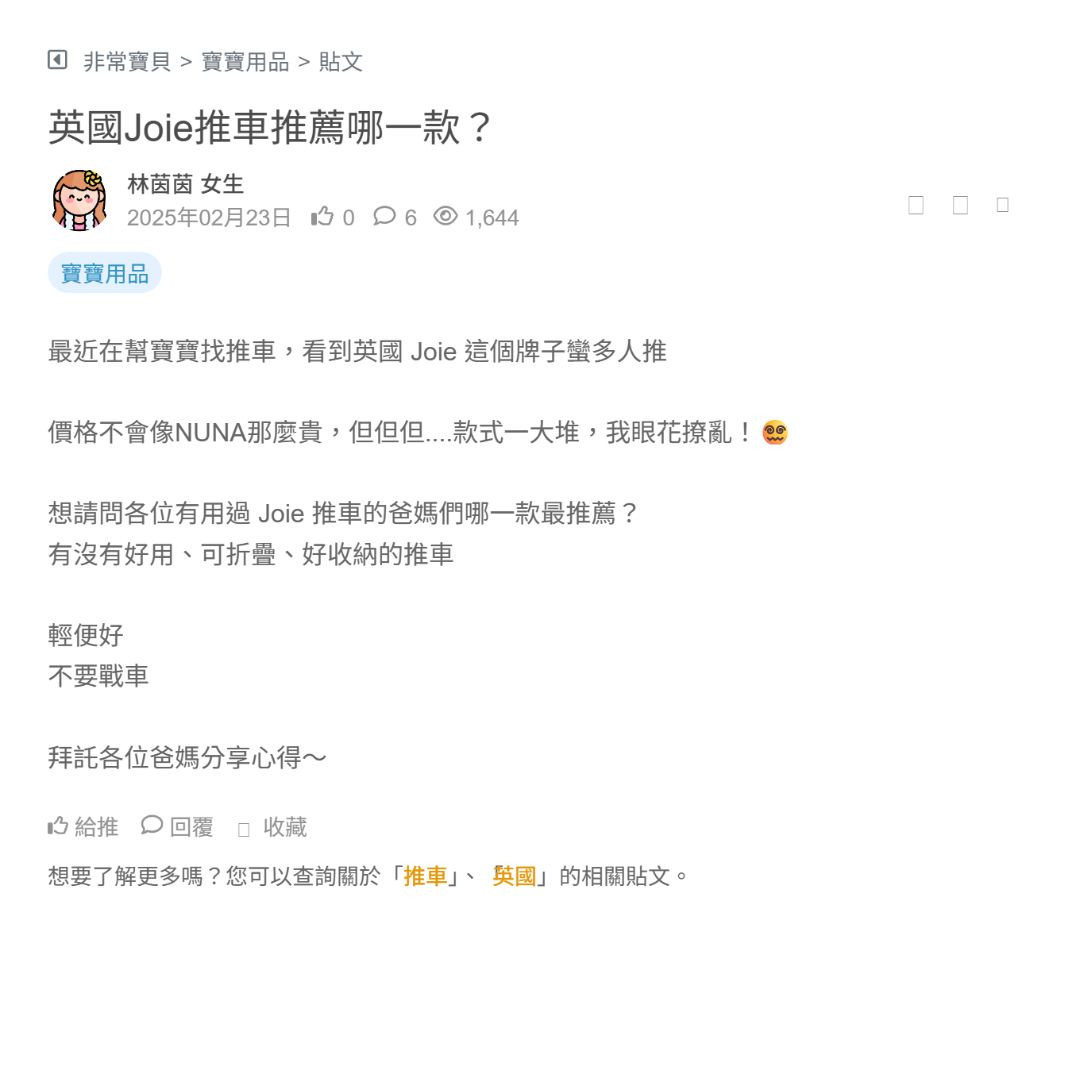Select the 寶寶用品 tag chip
Viewport: 1080px width, 1080px height.
[105, 273]
